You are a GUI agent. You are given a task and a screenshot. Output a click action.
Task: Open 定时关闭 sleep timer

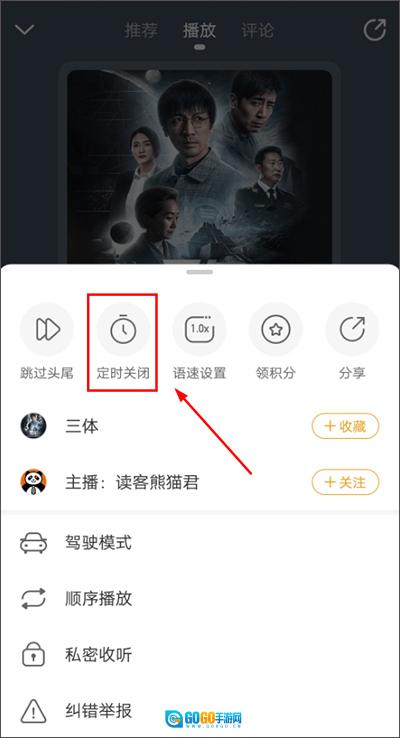point(123,329)
